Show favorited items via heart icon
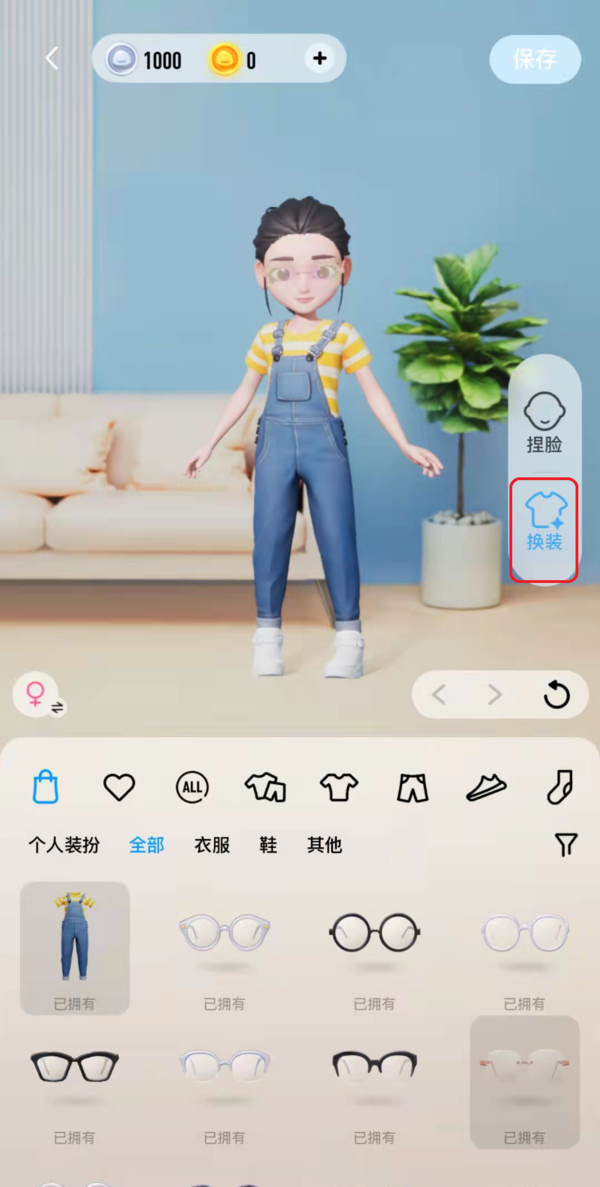Screen dimensions: 600x1187 [119, 788]
